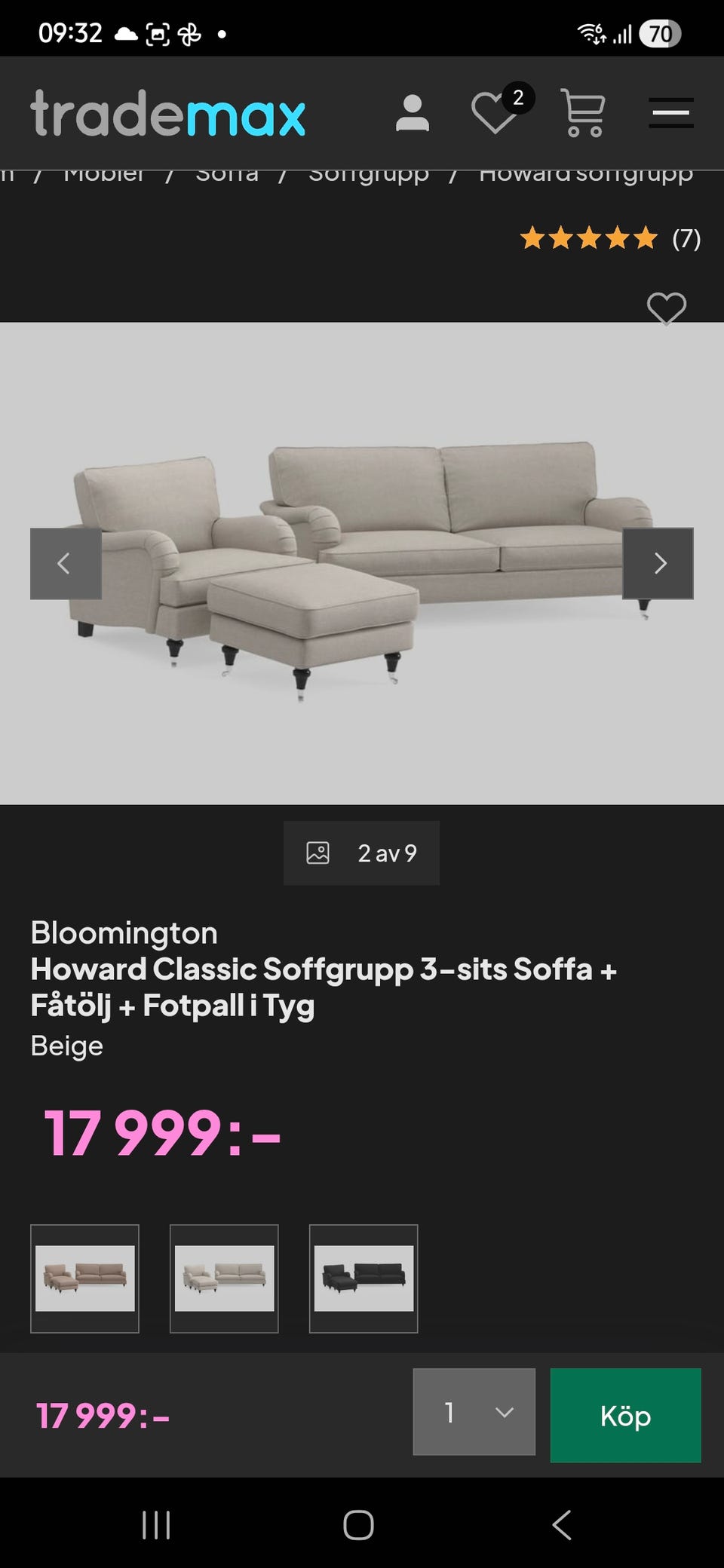Image resolution: width=724 pixels, height=1568 pixels.
Task: Show the next product image
Action: click(658, 564)
